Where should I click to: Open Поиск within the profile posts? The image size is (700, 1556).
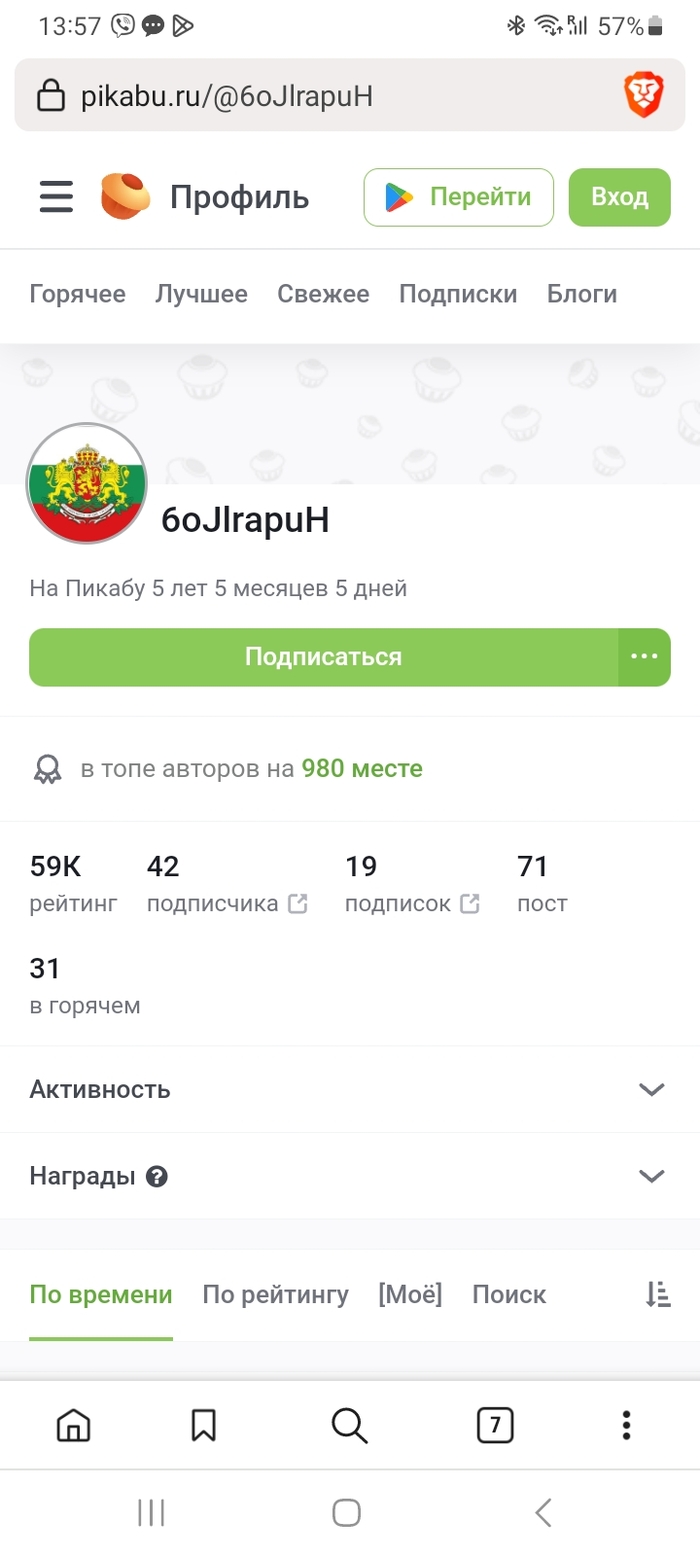(509, 1295)
